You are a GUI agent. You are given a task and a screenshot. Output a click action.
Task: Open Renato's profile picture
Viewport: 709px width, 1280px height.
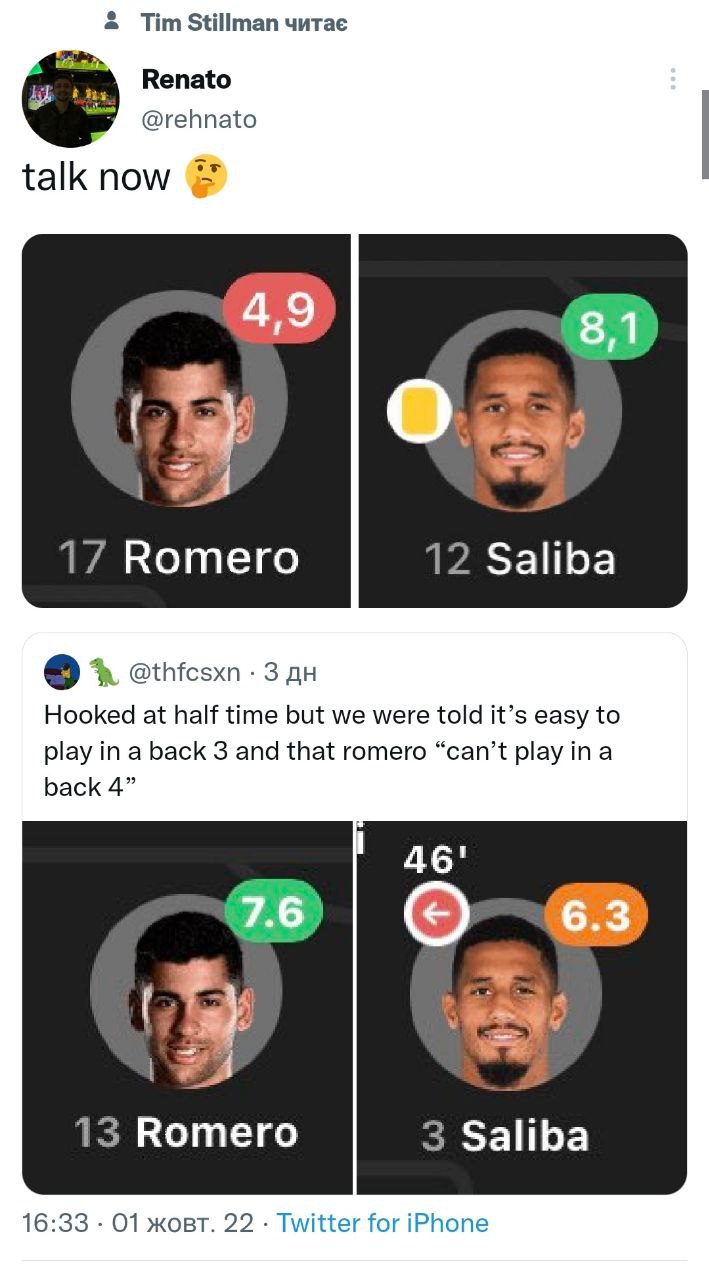(70, 98)
